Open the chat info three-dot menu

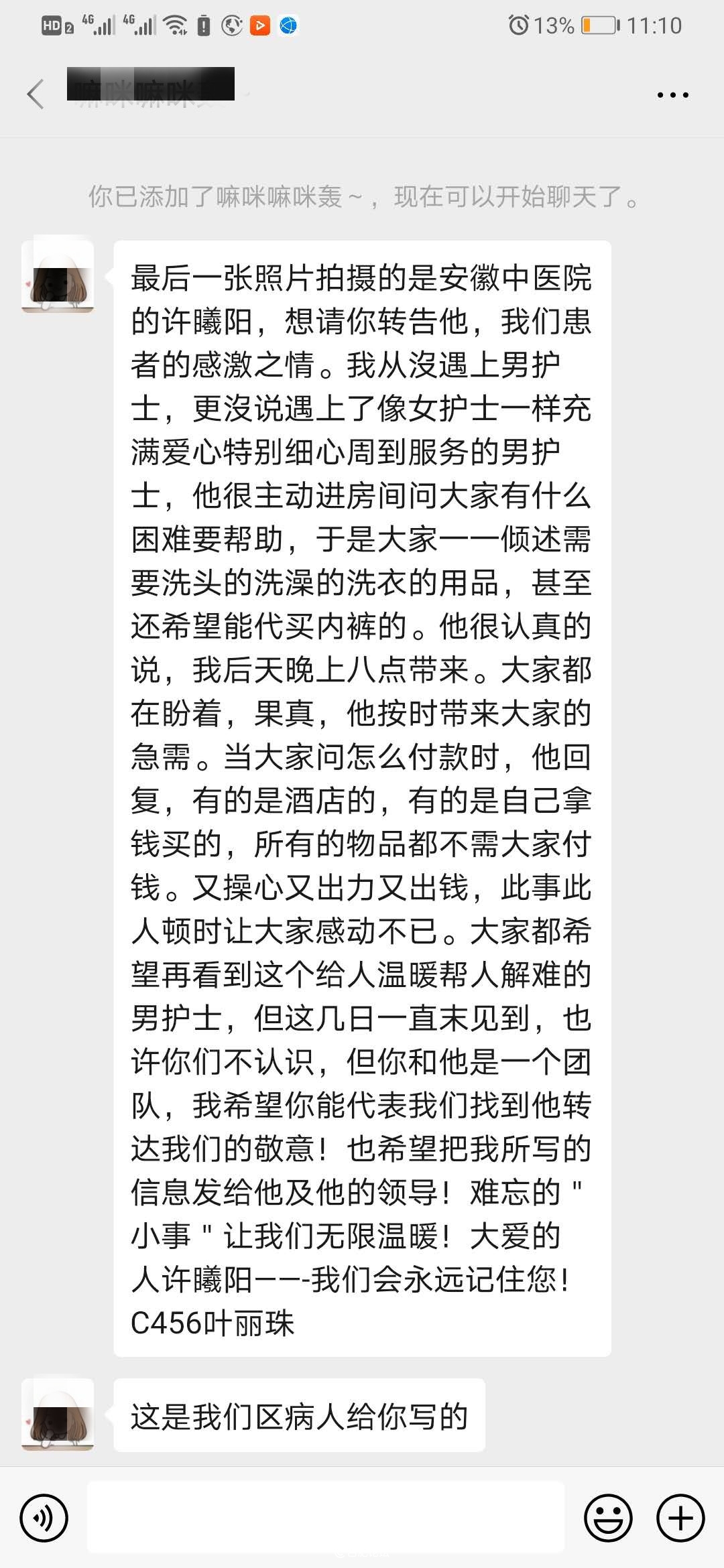[x=672, y=95]
